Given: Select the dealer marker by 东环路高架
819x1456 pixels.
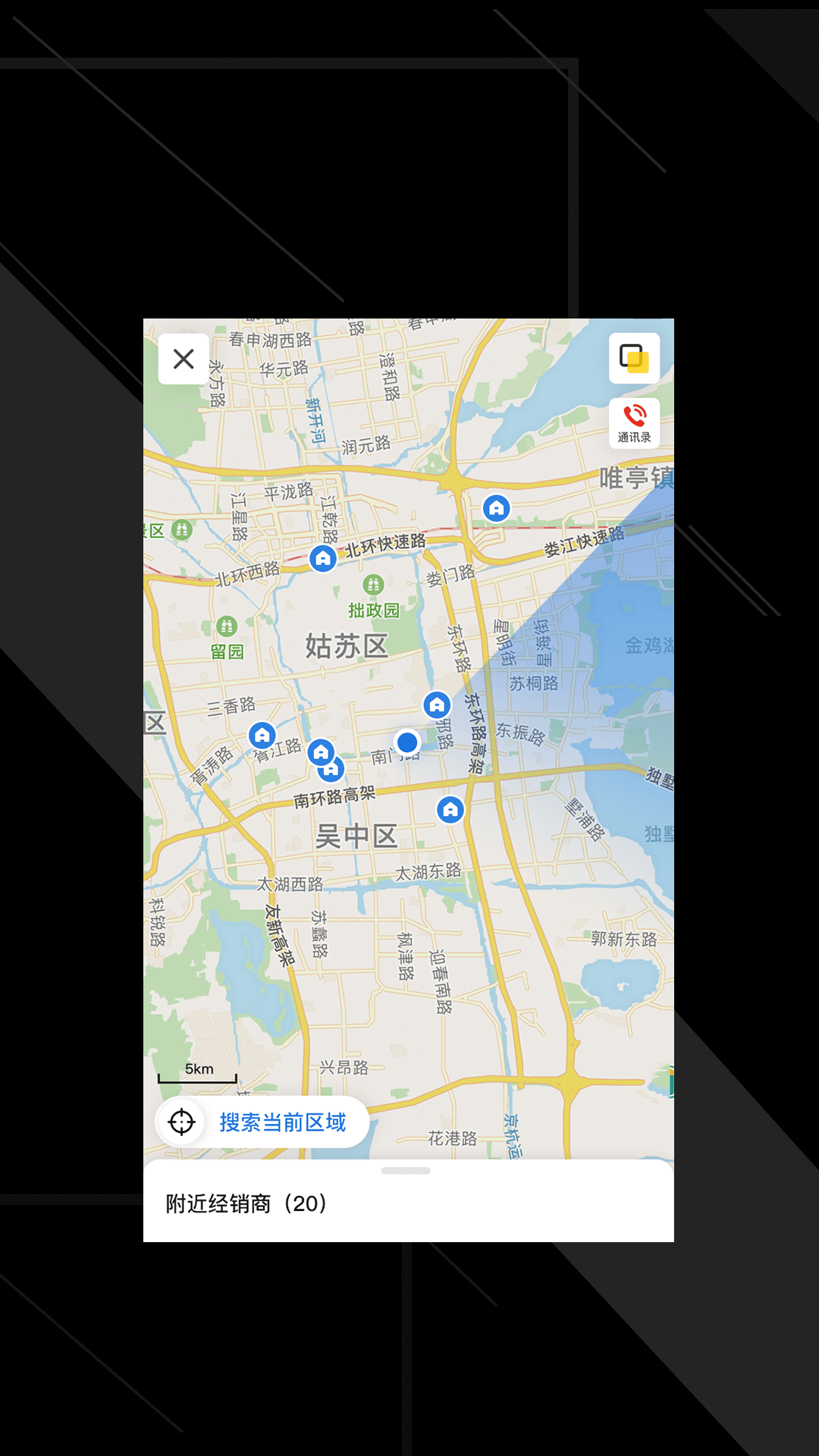Looking at the screenshot, I should click(x=437, y=705).
